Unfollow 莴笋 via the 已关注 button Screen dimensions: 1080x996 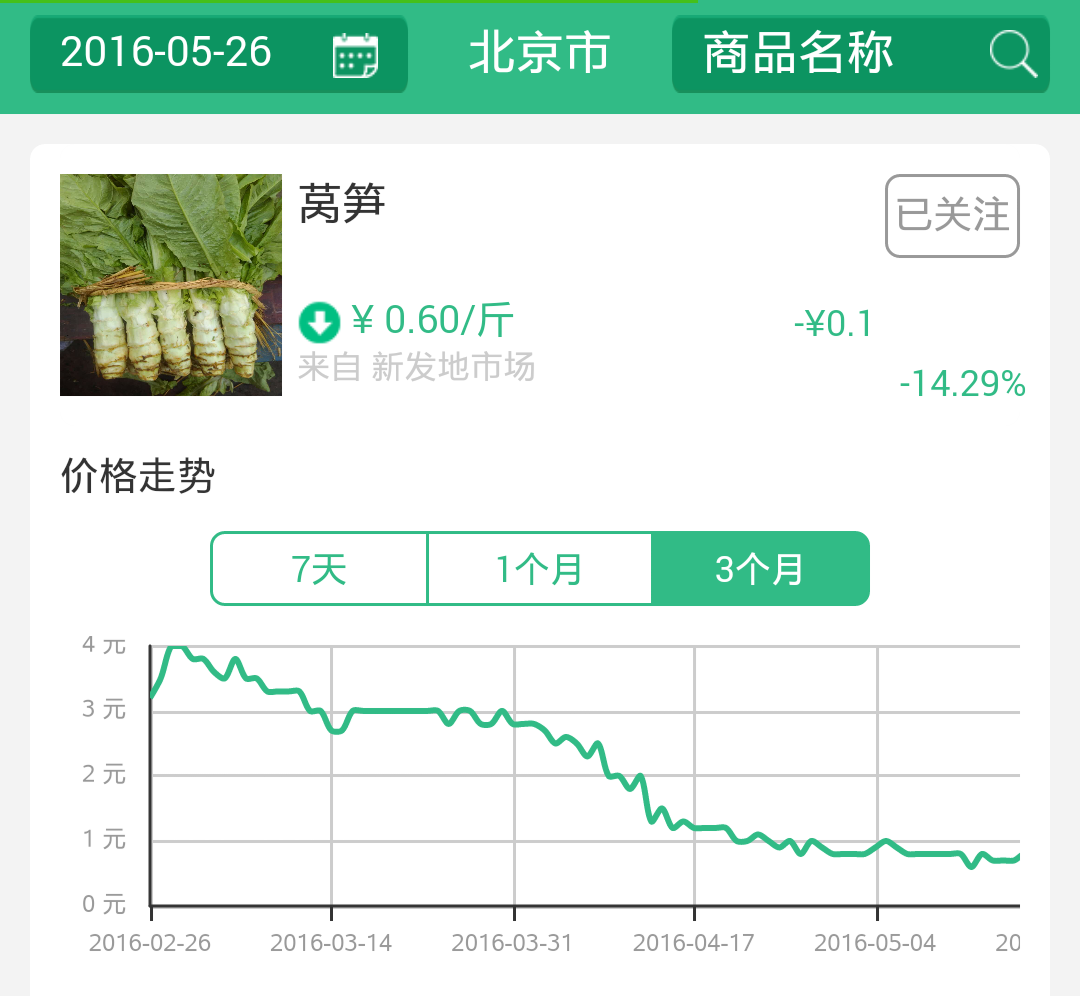pyautogui.click(x=952, y=216)
